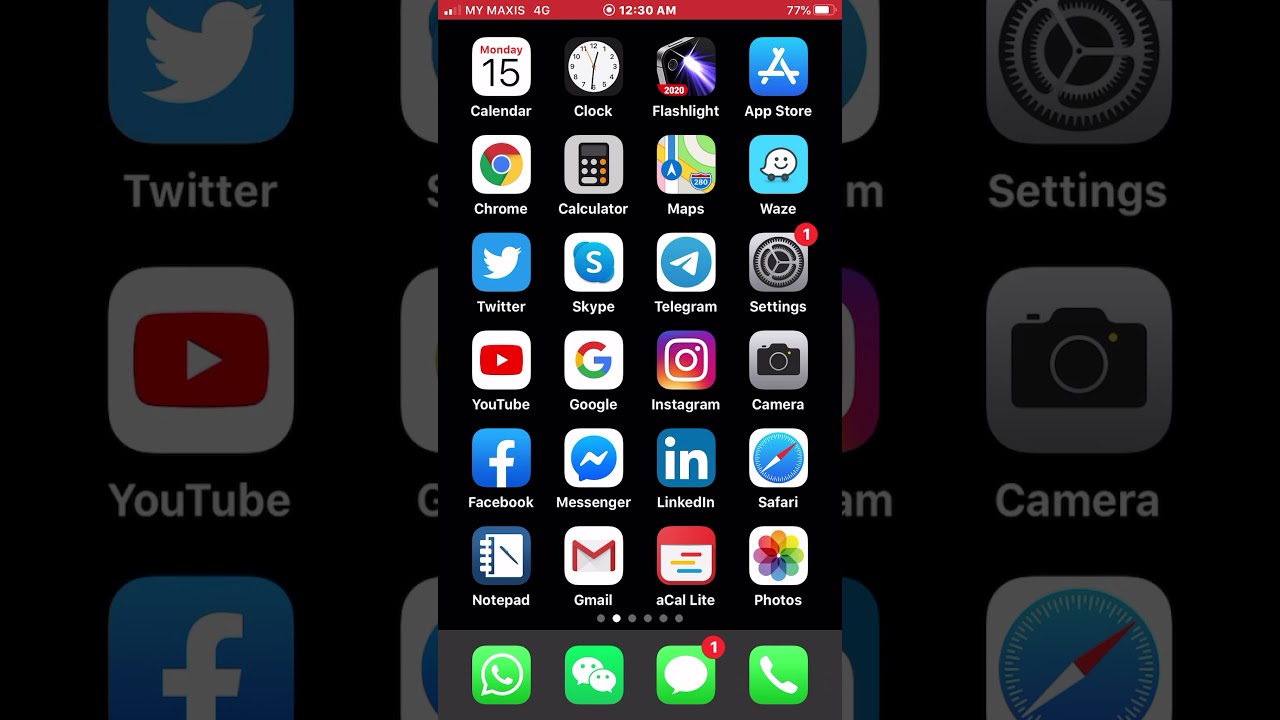Open Maps
1280x720 pixels.
[686, 165]
